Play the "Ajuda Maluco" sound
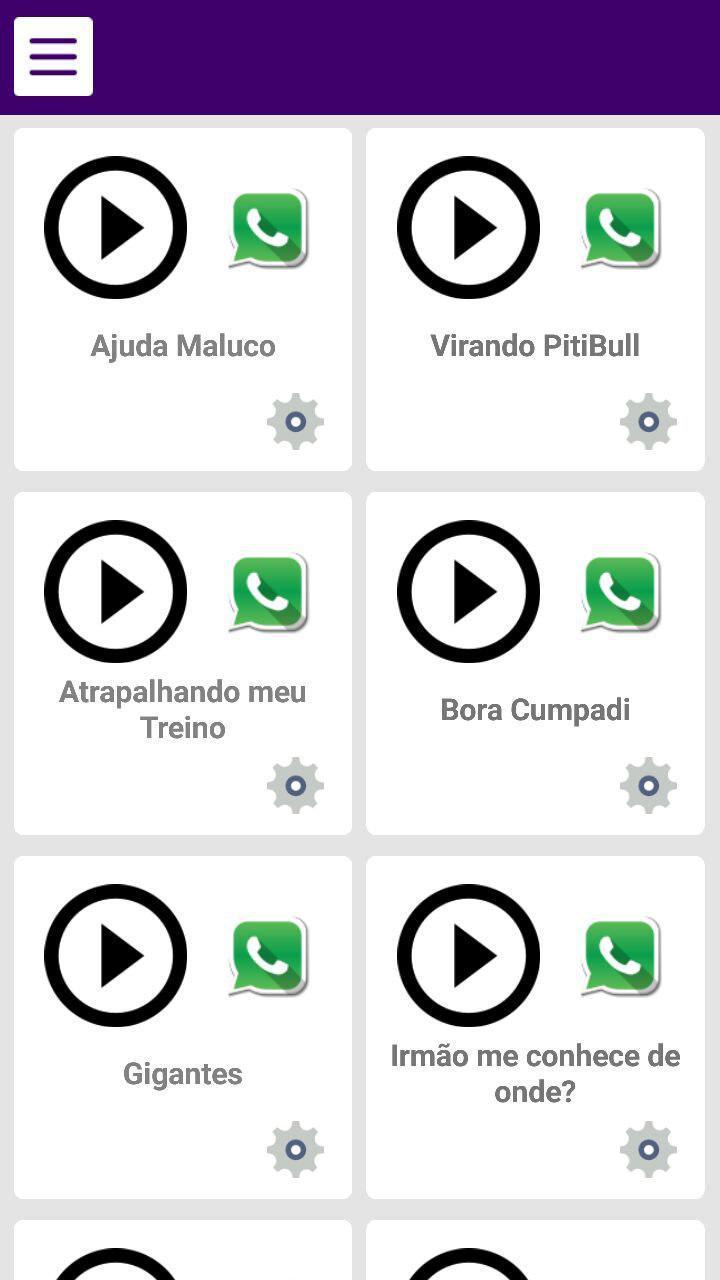 [115, 228]
